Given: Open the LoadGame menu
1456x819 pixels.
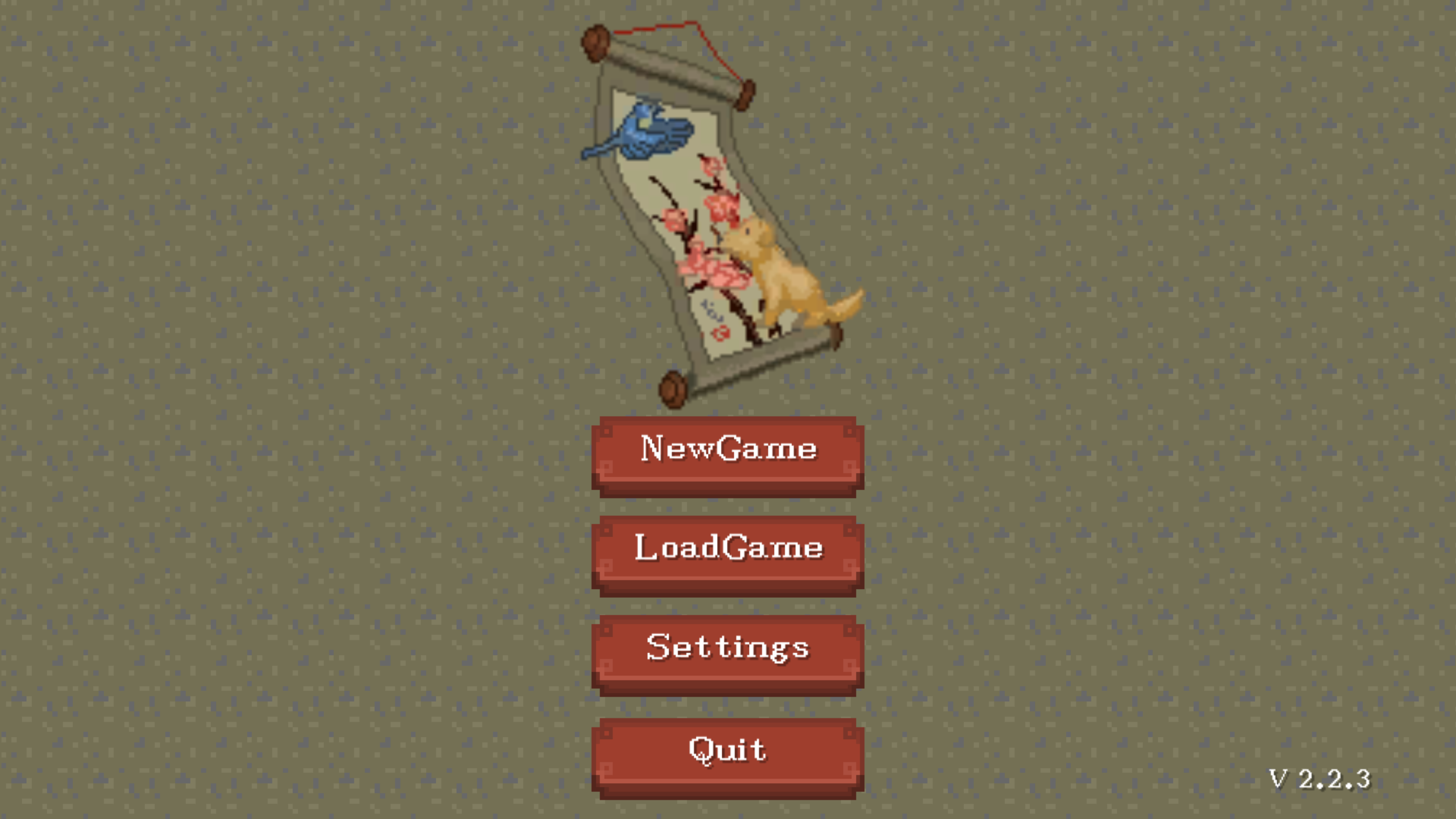Looking at the screenshot, I should pos(727,553).
